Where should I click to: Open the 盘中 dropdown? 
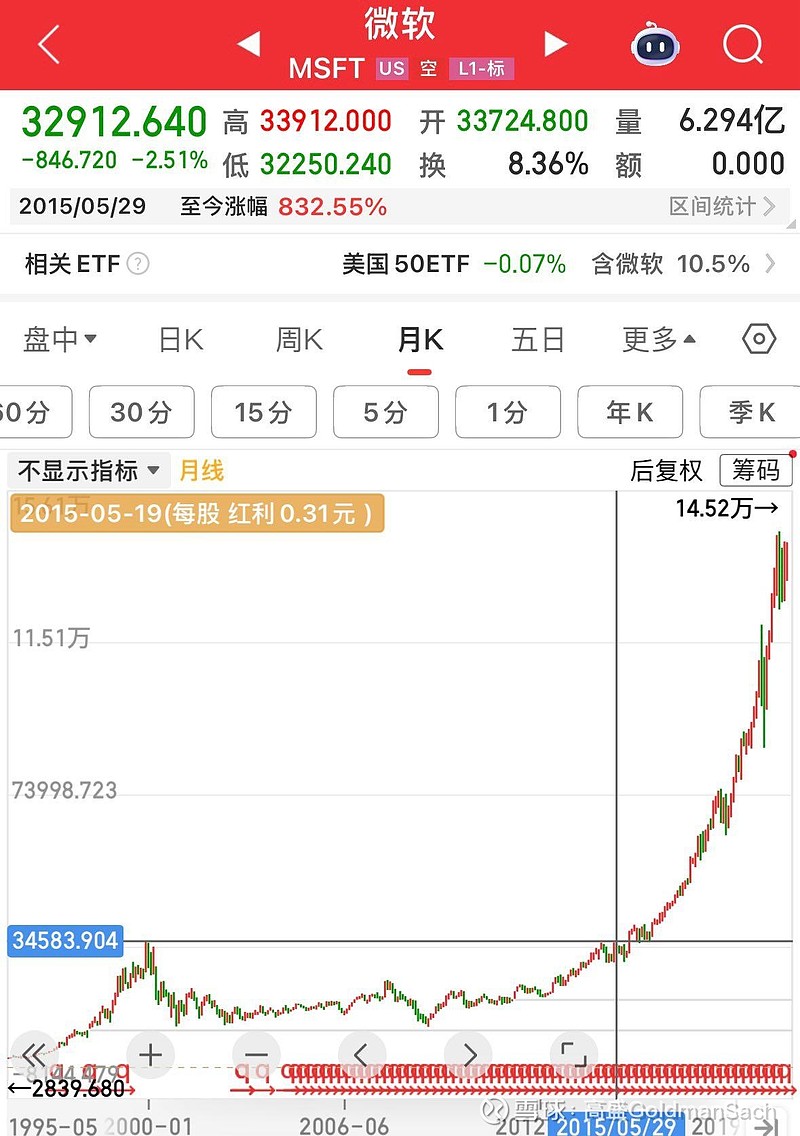click(x=57, y=340)
